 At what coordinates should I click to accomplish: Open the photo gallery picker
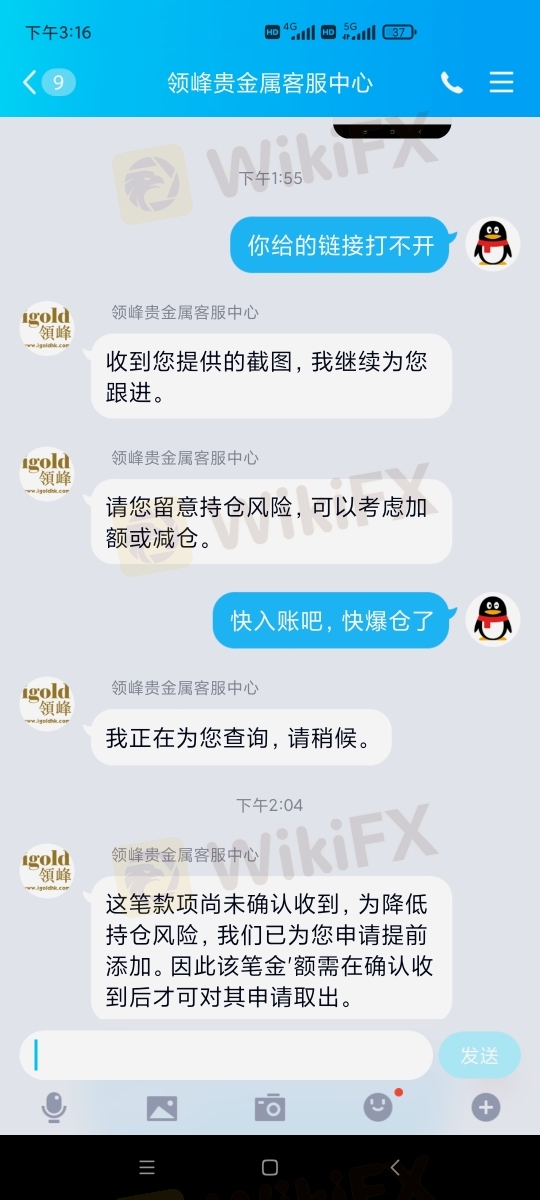tap(162, 1108)
